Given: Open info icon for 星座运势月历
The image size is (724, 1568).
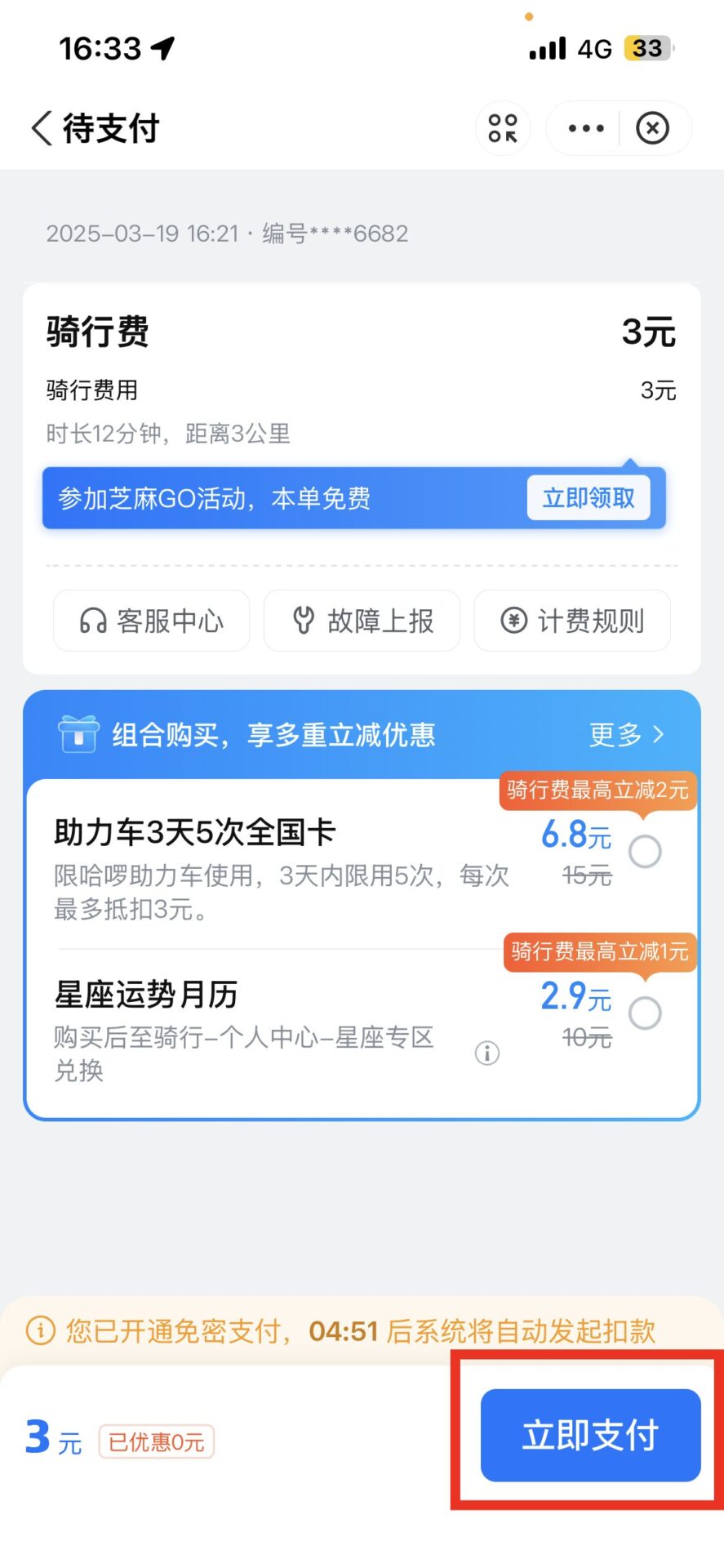Looking at the screenshot, I should point(487,1053).
